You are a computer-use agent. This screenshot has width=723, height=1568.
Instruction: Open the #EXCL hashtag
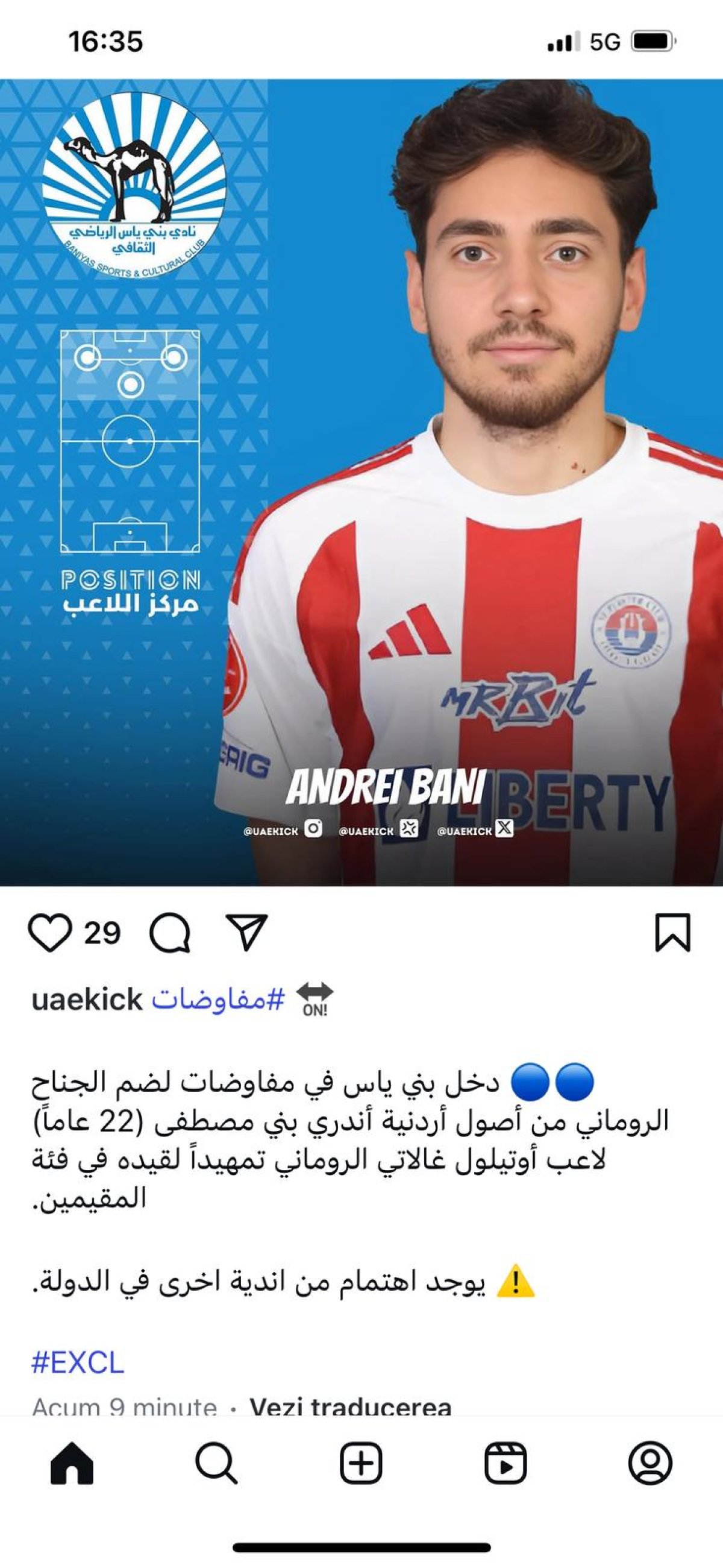(x=78, y=1362)
